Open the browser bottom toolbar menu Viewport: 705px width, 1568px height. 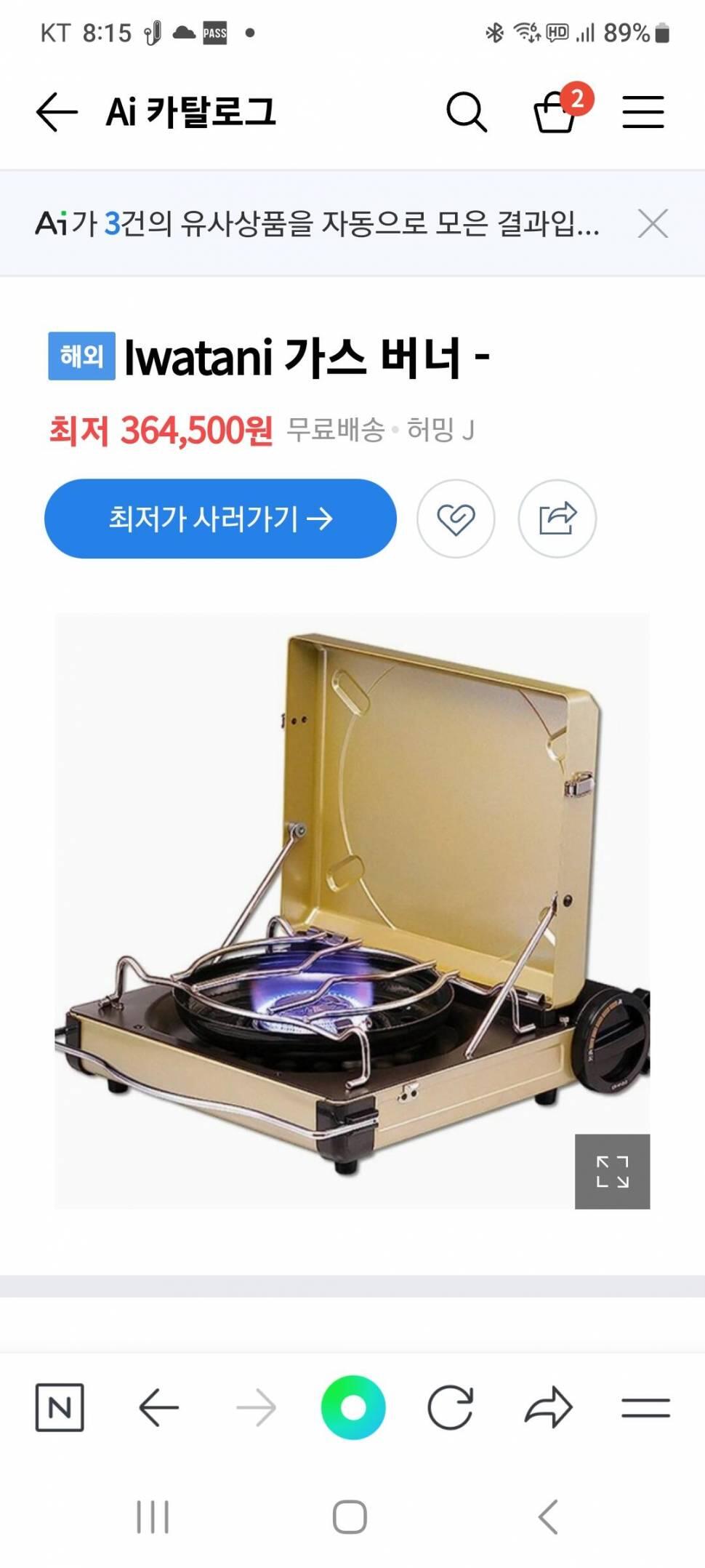point(645,1408)
